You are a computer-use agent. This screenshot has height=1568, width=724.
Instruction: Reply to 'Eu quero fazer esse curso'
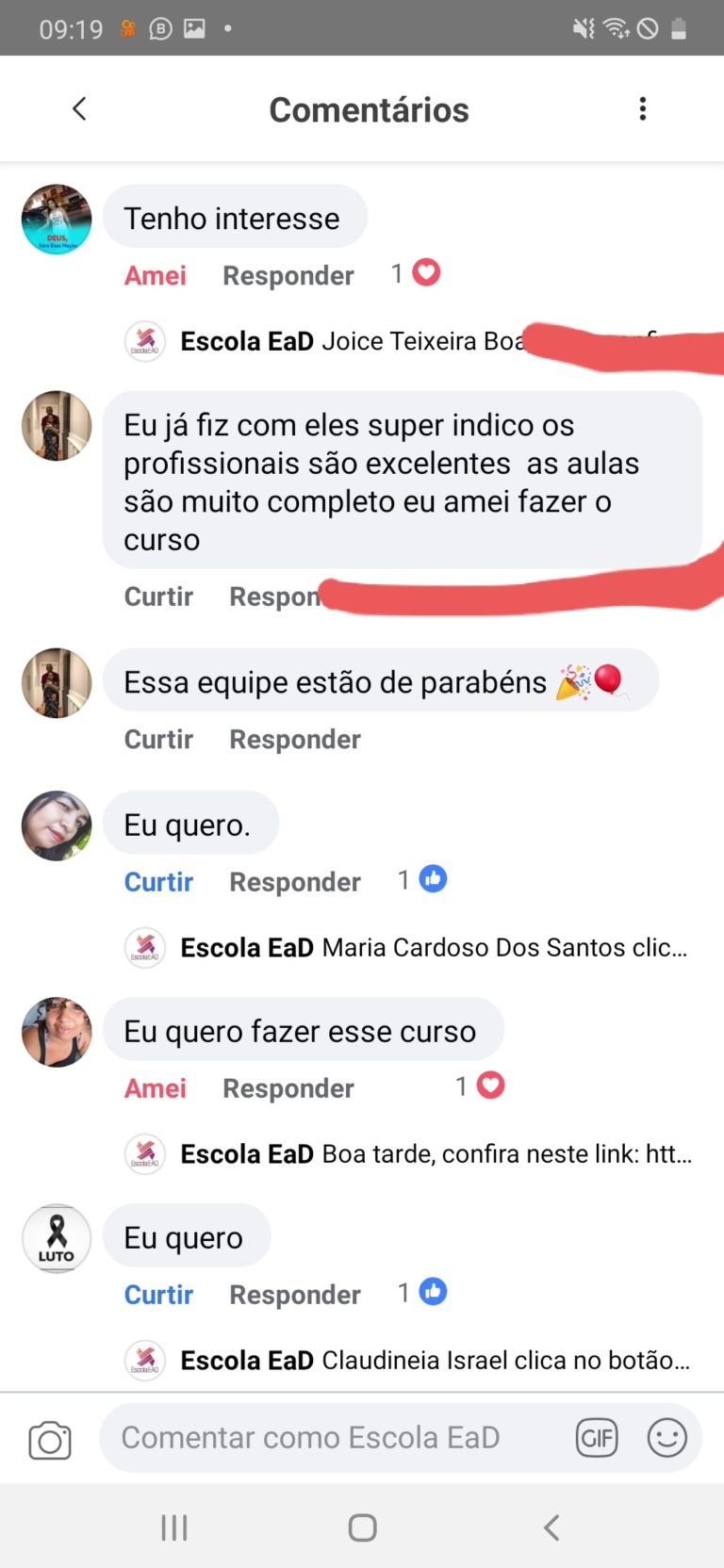point(288,1088)
